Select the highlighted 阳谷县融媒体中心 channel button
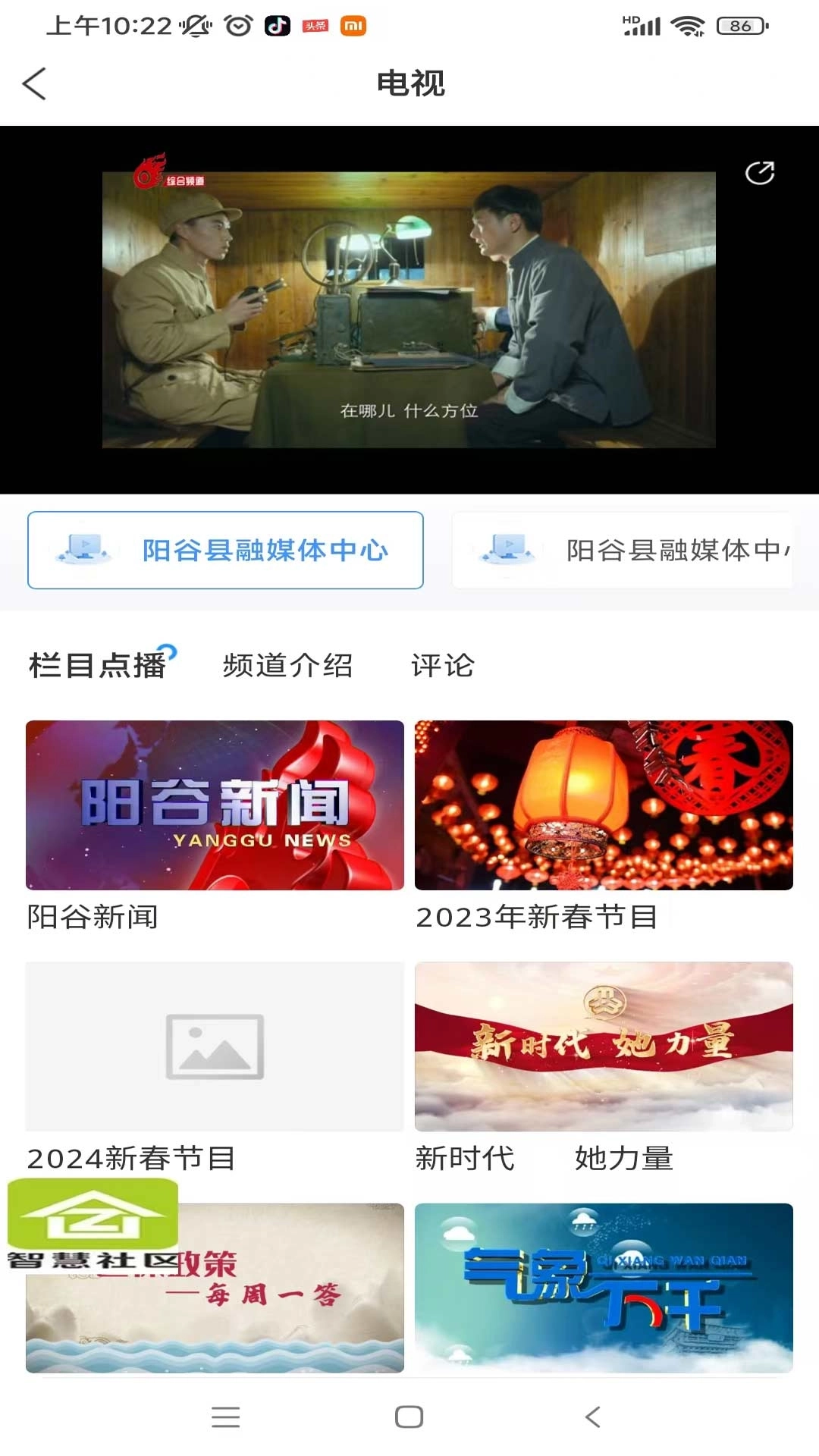This screenshot has width=819, height=1456. (x=225, y=551)
